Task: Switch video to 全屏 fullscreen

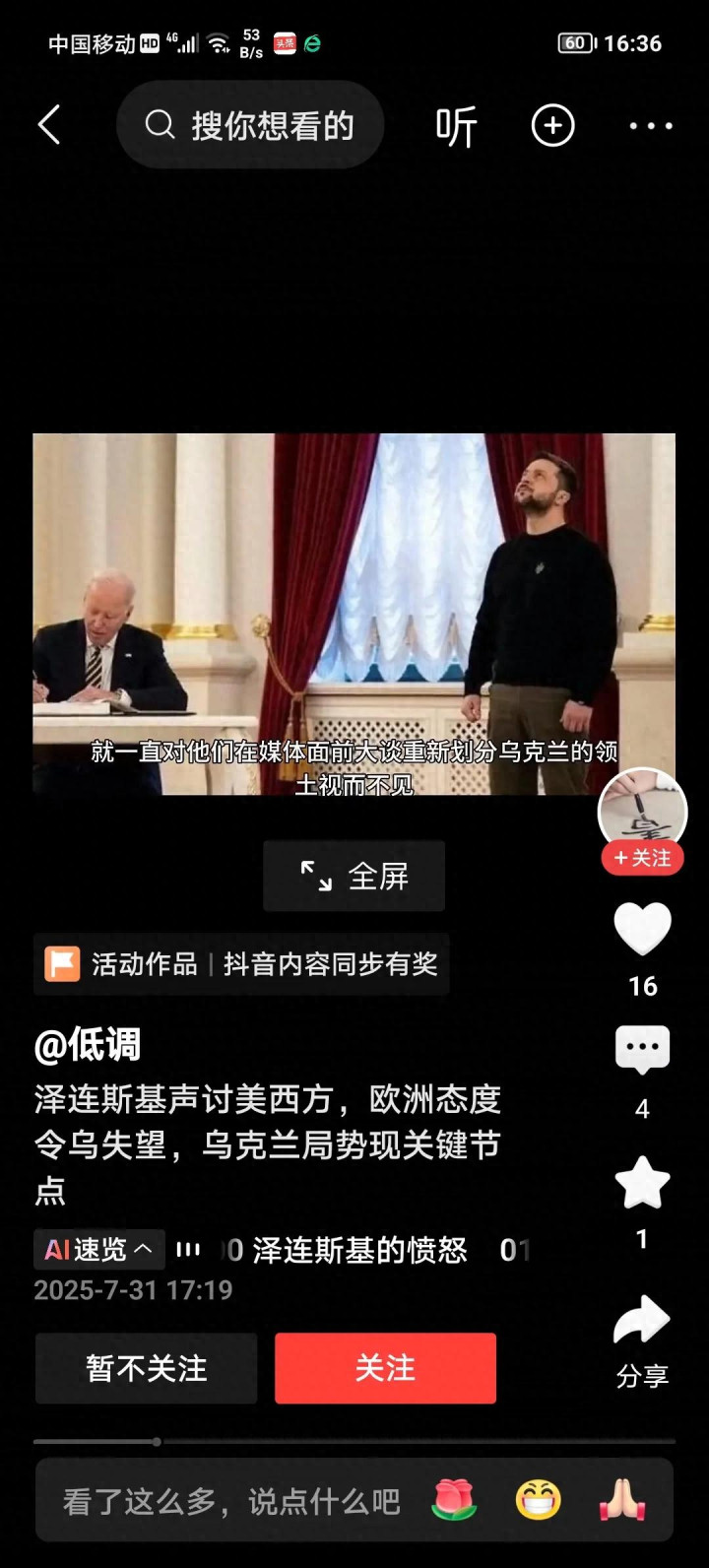Action: 354,876
